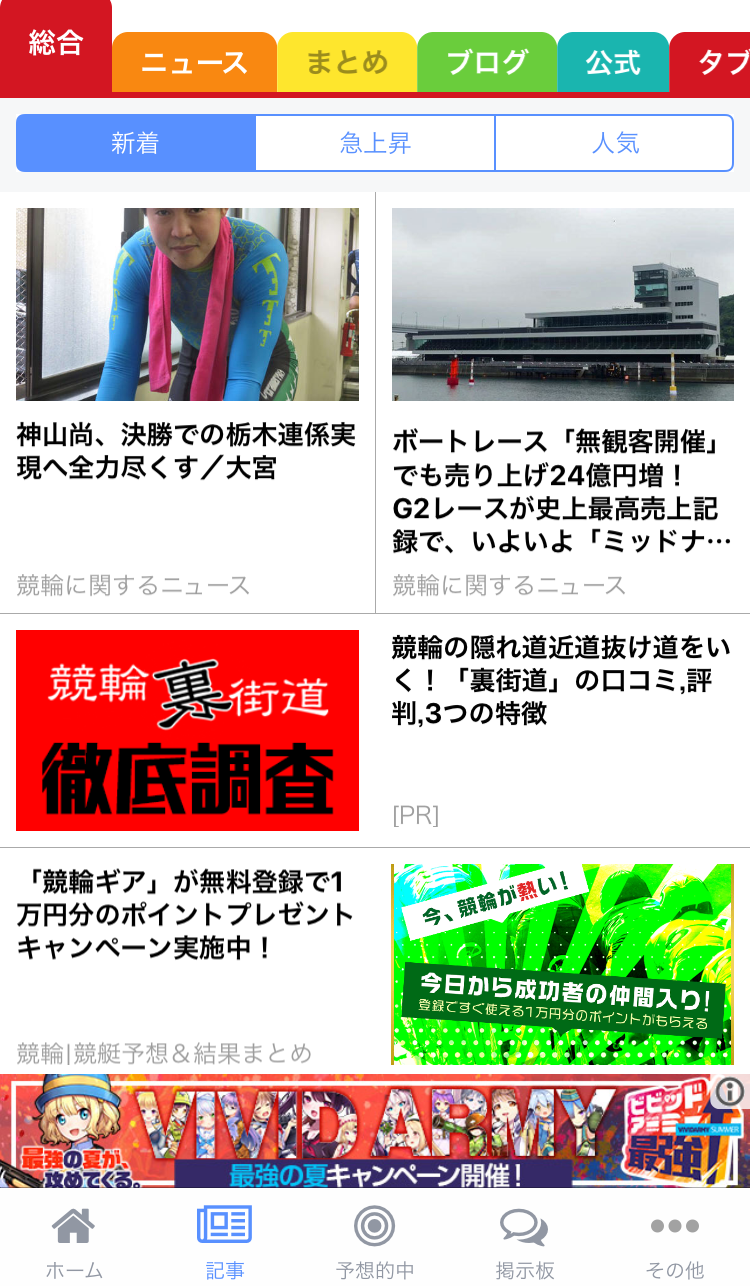Go to the ブログ tab
The width and height of the screenshot is (750, 1286).
487,62
